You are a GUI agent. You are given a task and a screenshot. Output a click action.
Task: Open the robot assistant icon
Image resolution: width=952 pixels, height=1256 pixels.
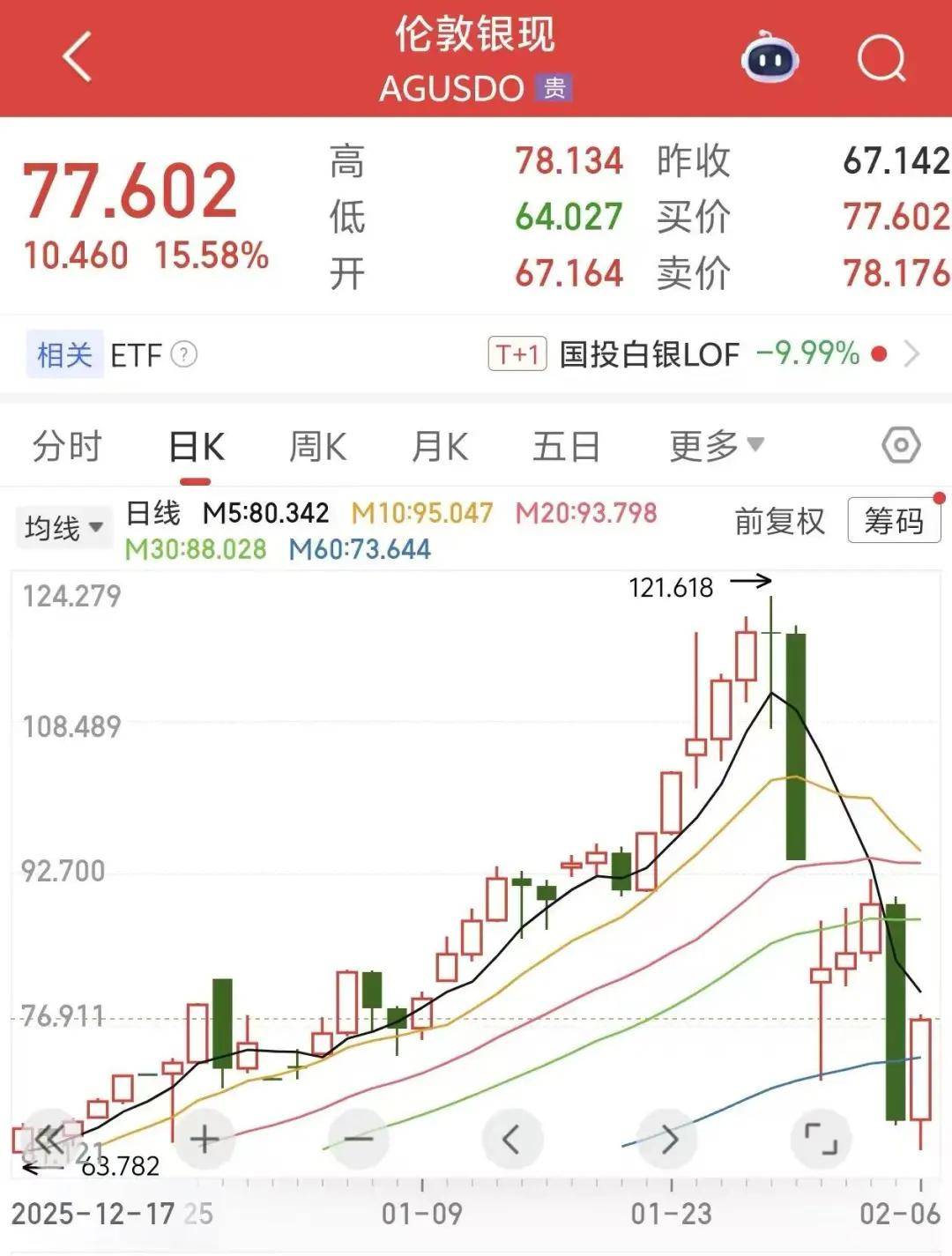pyautogui.click(x=770, y=58)
